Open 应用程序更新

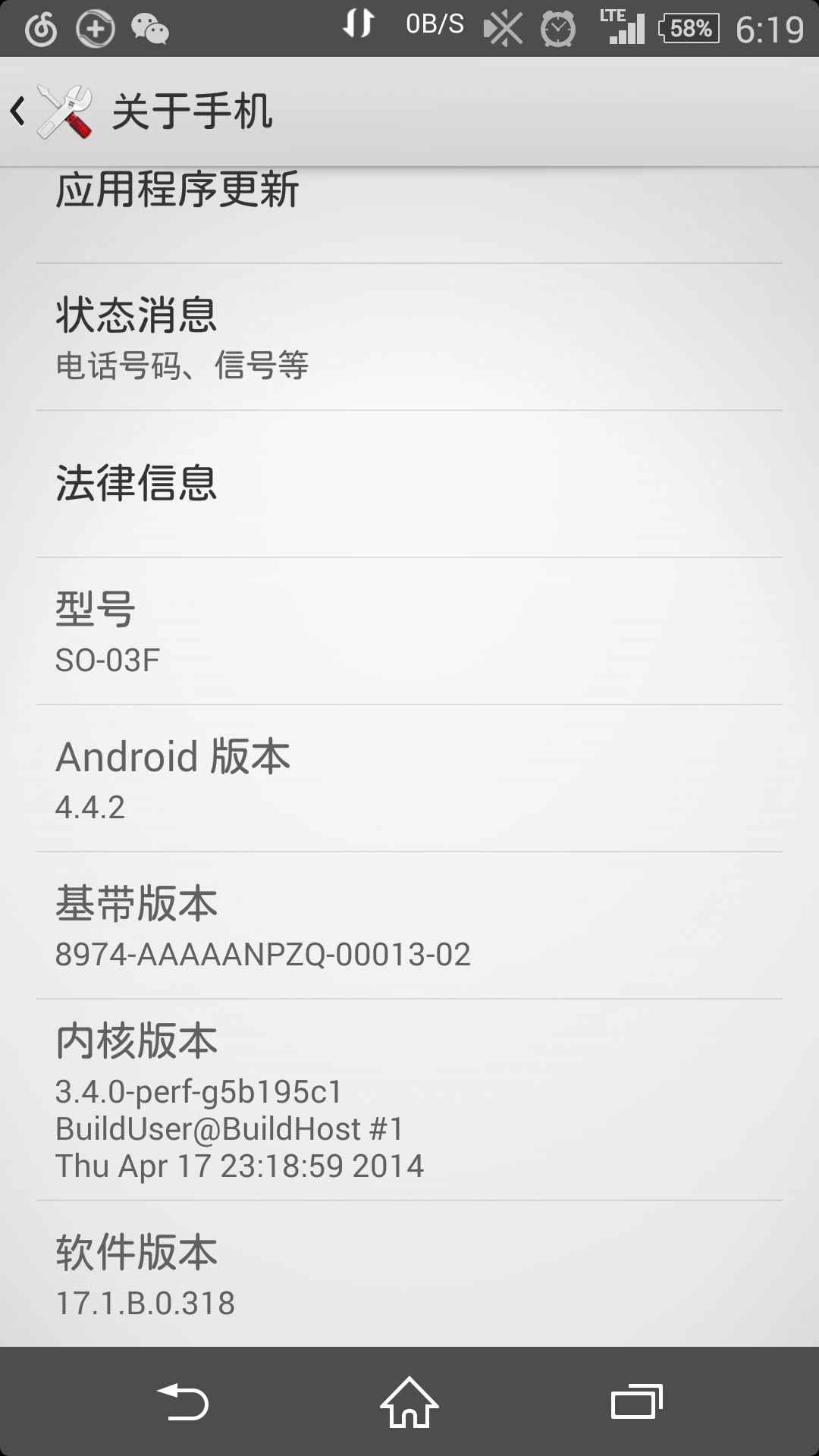[409, 215]
